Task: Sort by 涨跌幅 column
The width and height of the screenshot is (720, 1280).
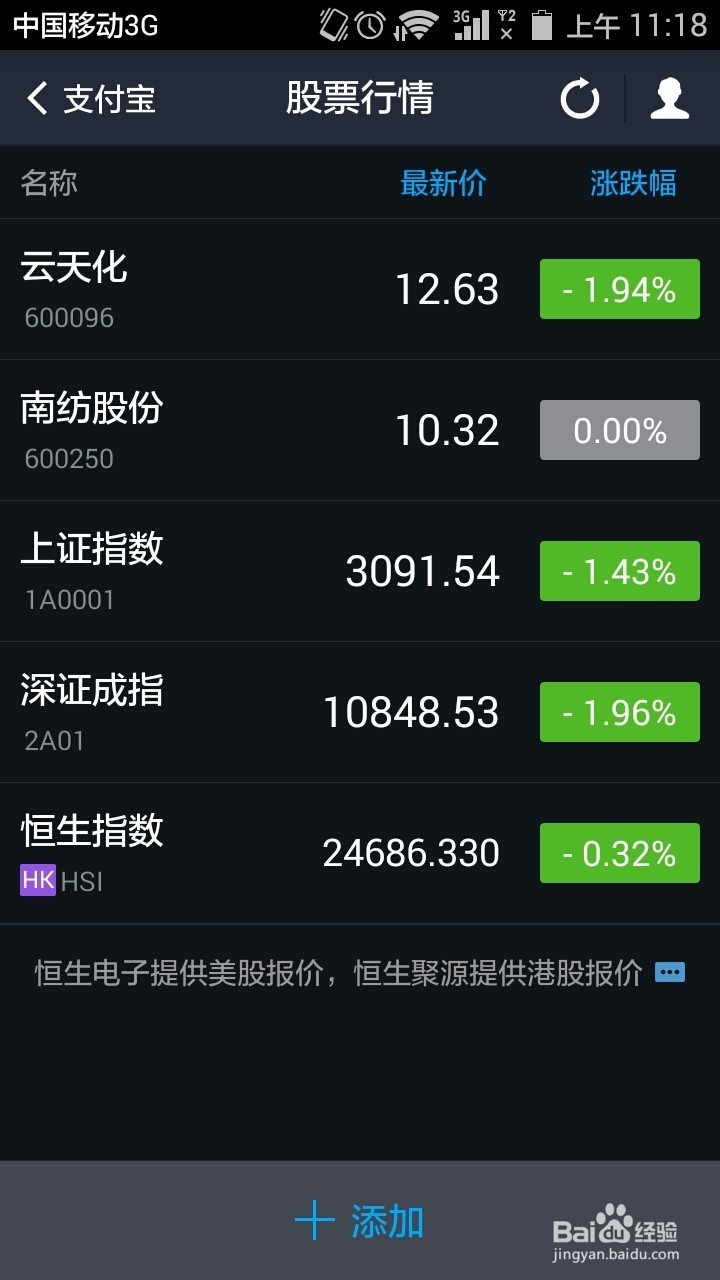Action: (633, 183)
